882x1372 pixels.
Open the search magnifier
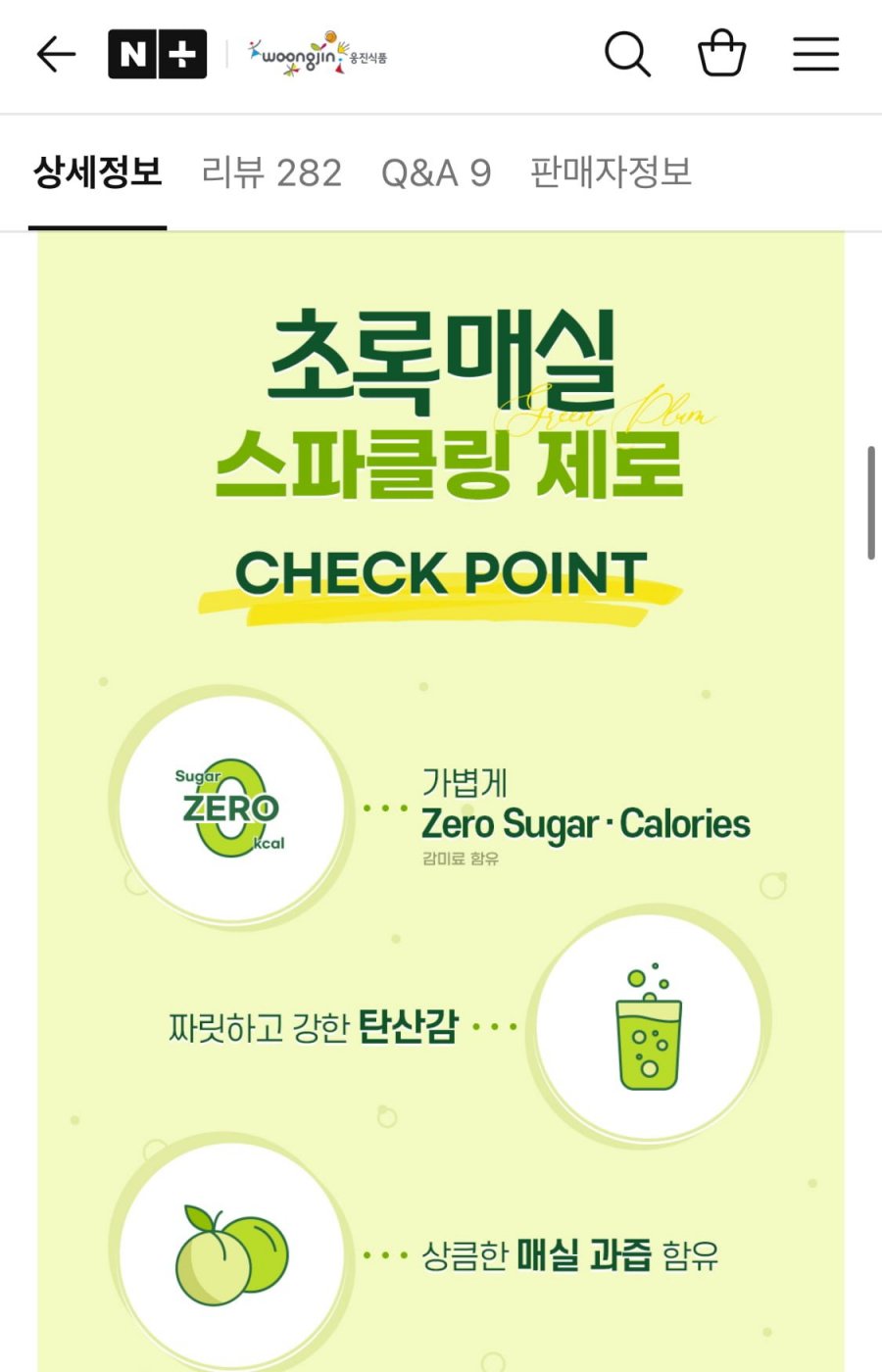point(627,54)
